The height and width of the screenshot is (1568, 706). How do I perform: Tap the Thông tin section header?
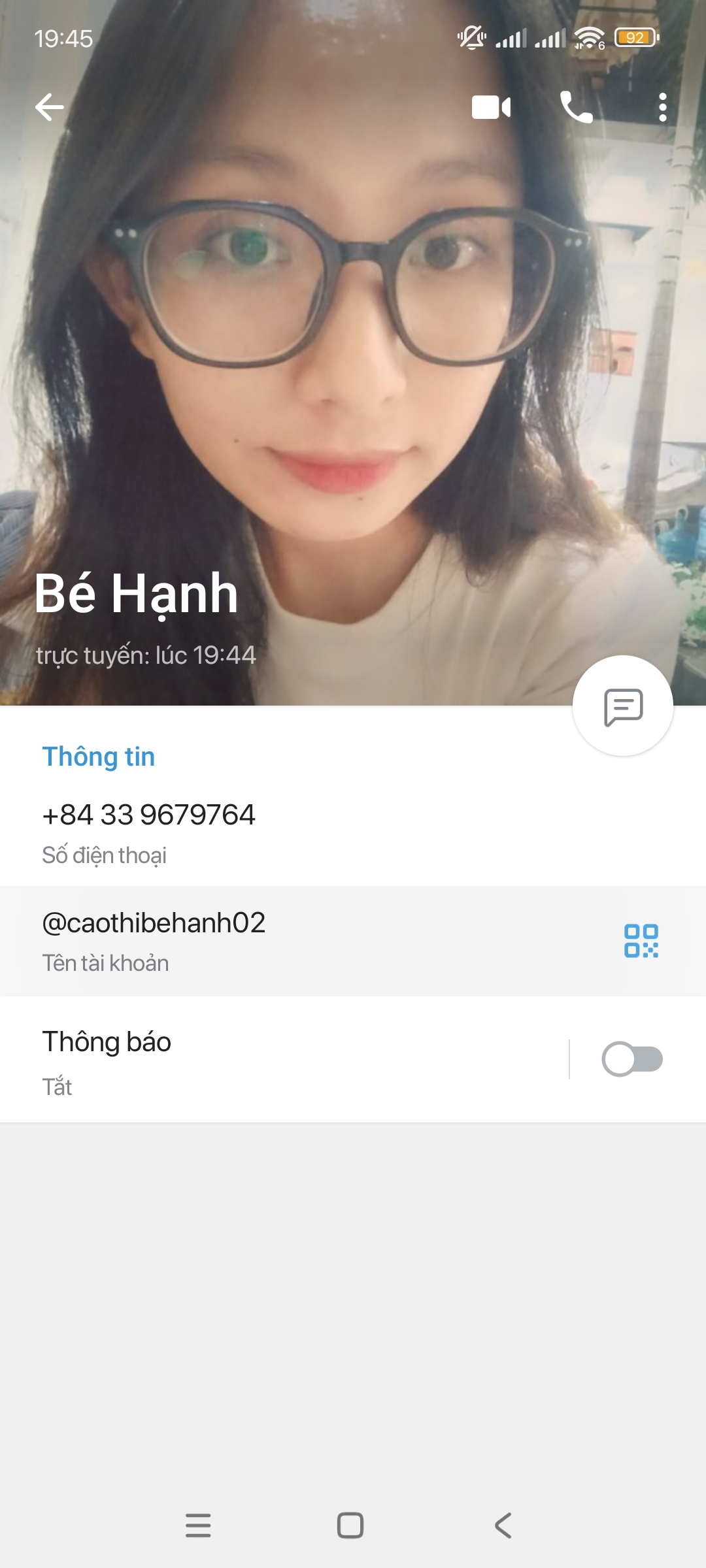point(99,757)
